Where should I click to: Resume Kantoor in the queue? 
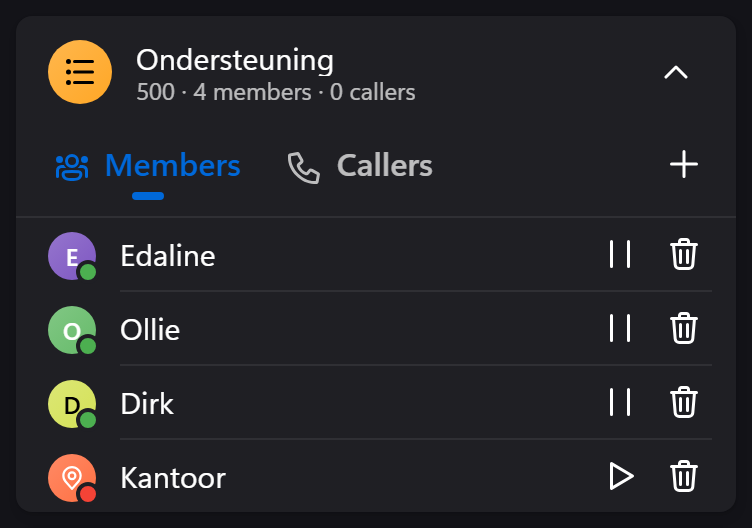click(621, 477)
